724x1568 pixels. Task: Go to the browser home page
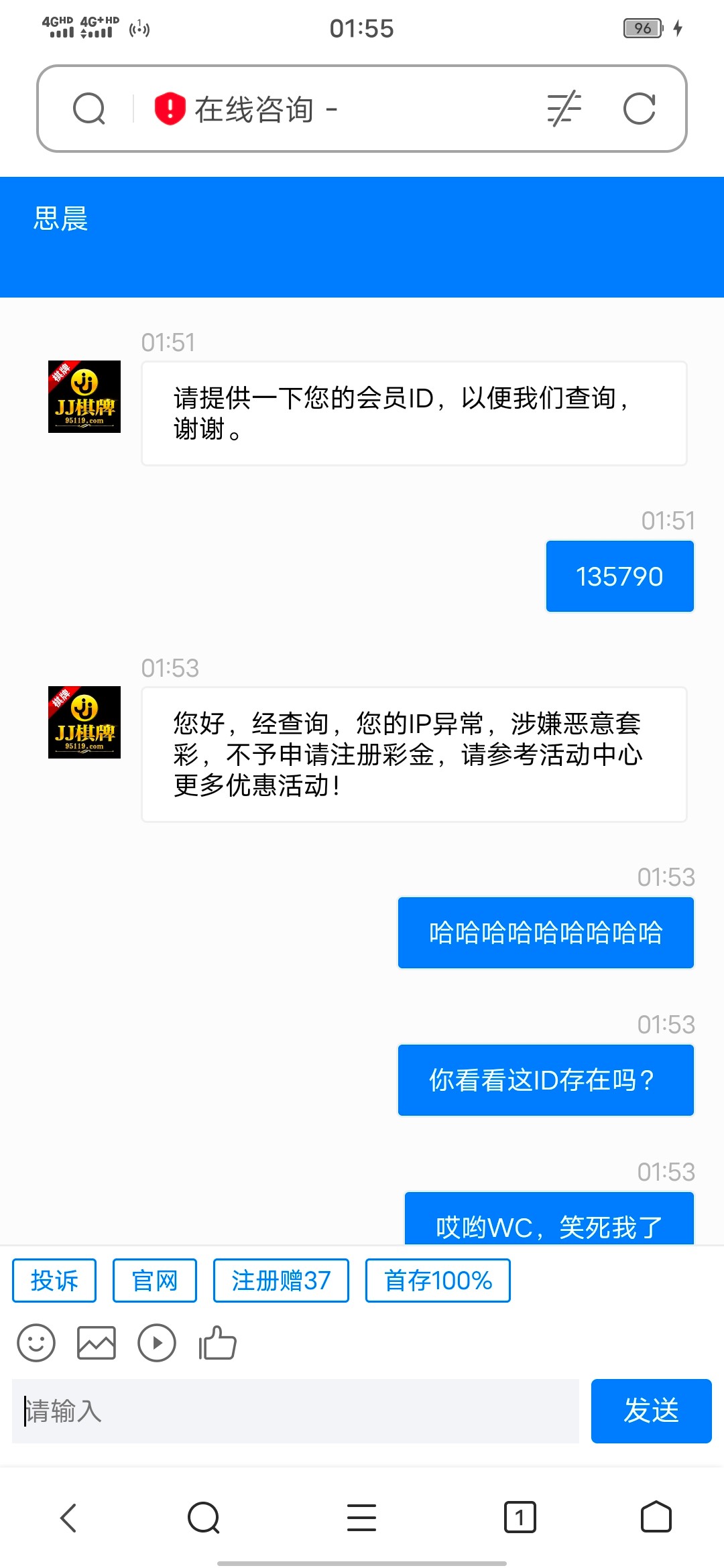tap(656, 1518)
